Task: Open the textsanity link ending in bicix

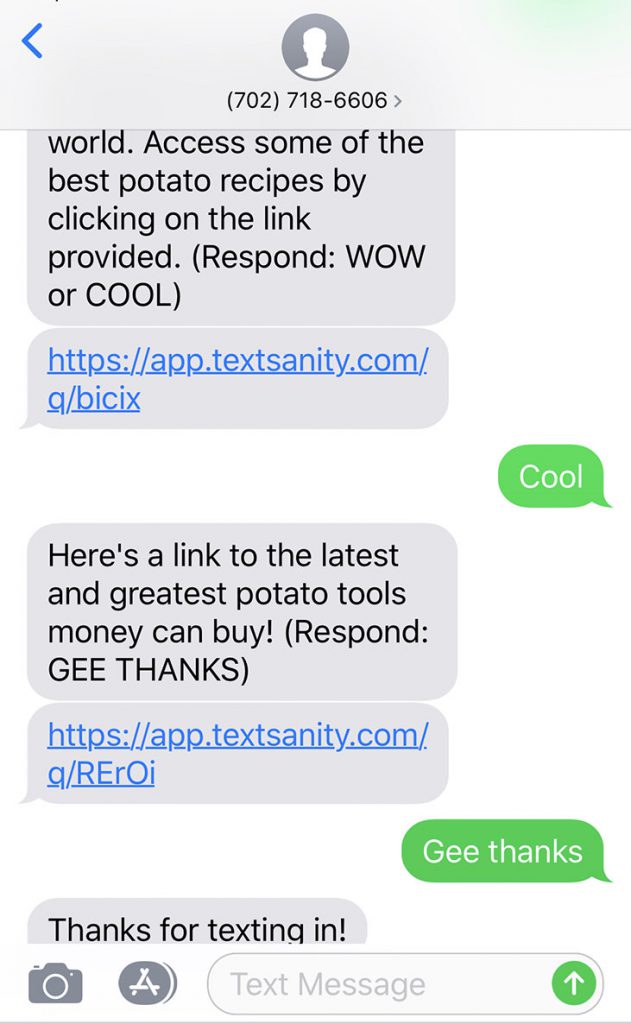Action: (237, 379)
